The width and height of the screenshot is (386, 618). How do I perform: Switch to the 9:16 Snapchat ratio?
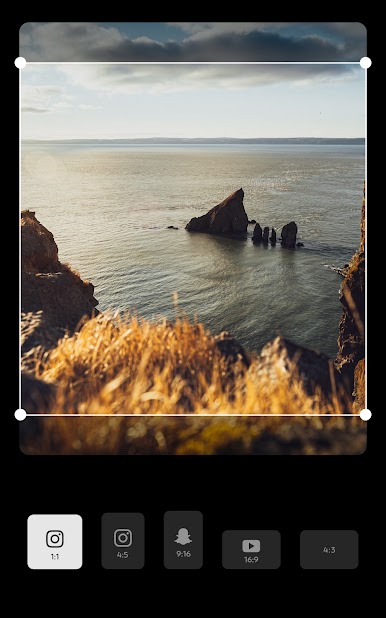tap(183, 540)
